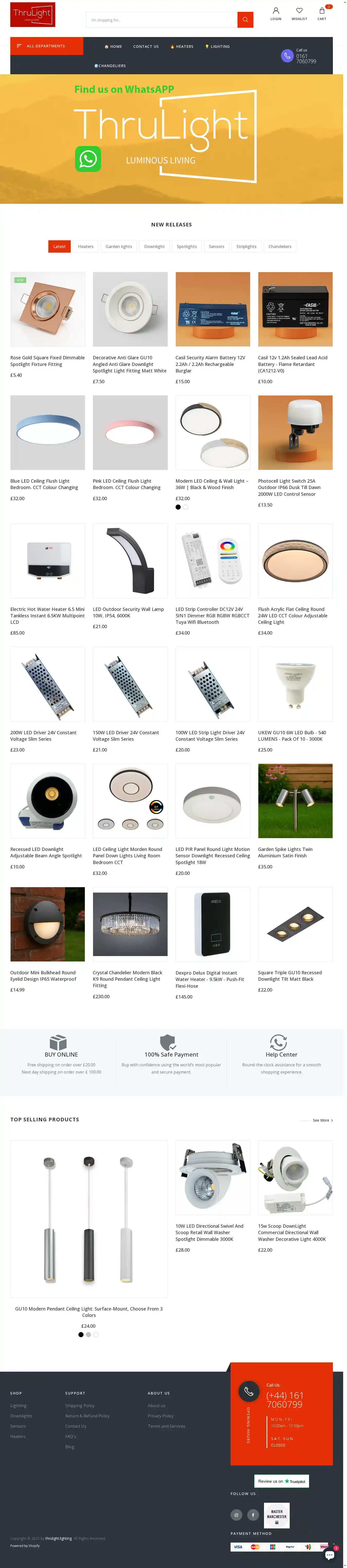
Task: Expand the All Departments menu
Action: click(46, 46)
